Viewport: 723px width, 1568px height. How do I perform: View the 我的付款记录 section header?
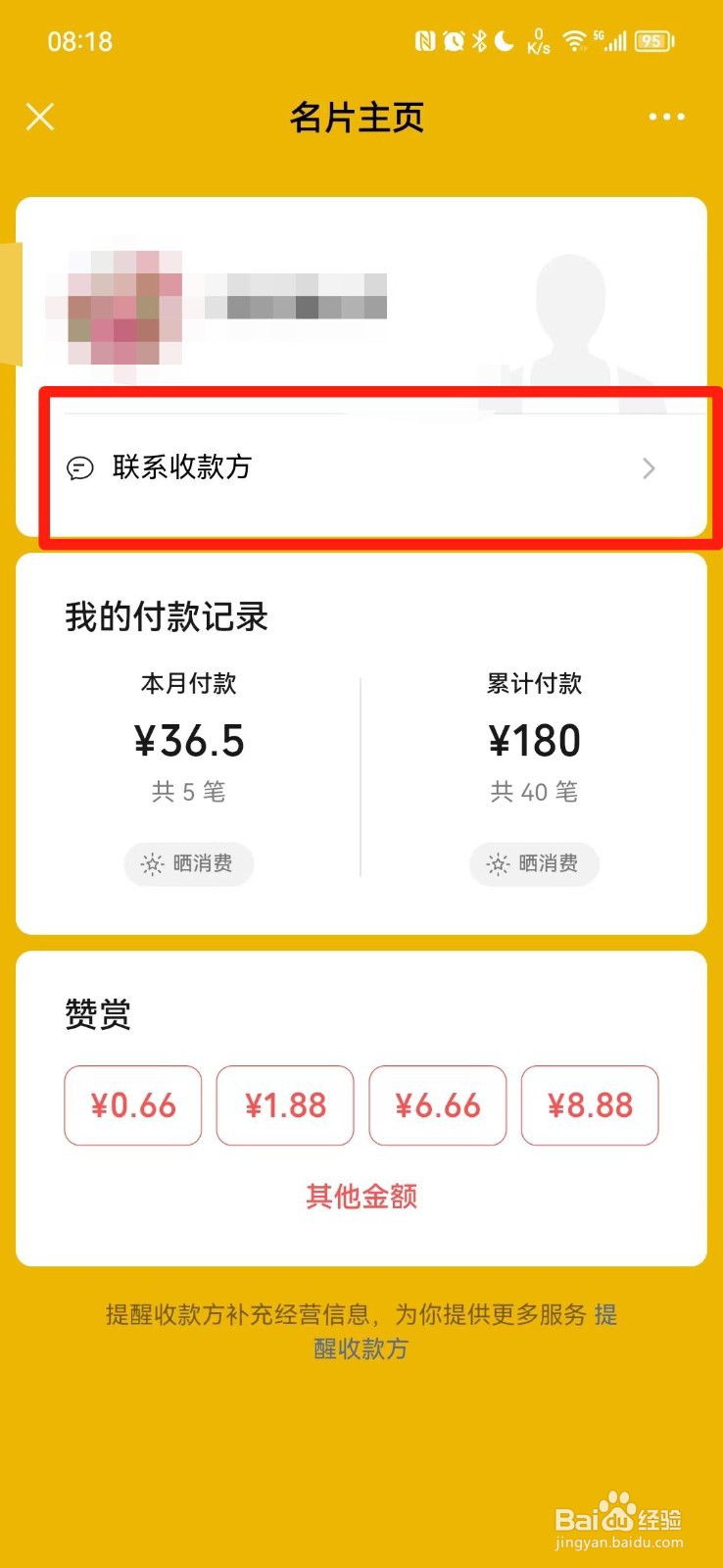click(164, 617)
